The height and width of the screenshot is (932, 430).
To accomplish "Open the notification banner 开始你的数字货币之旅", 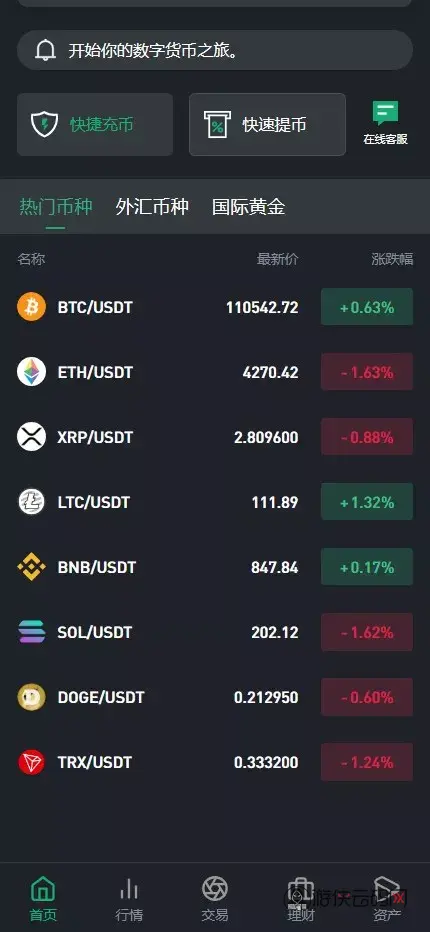I will click(x=215, y=51).
